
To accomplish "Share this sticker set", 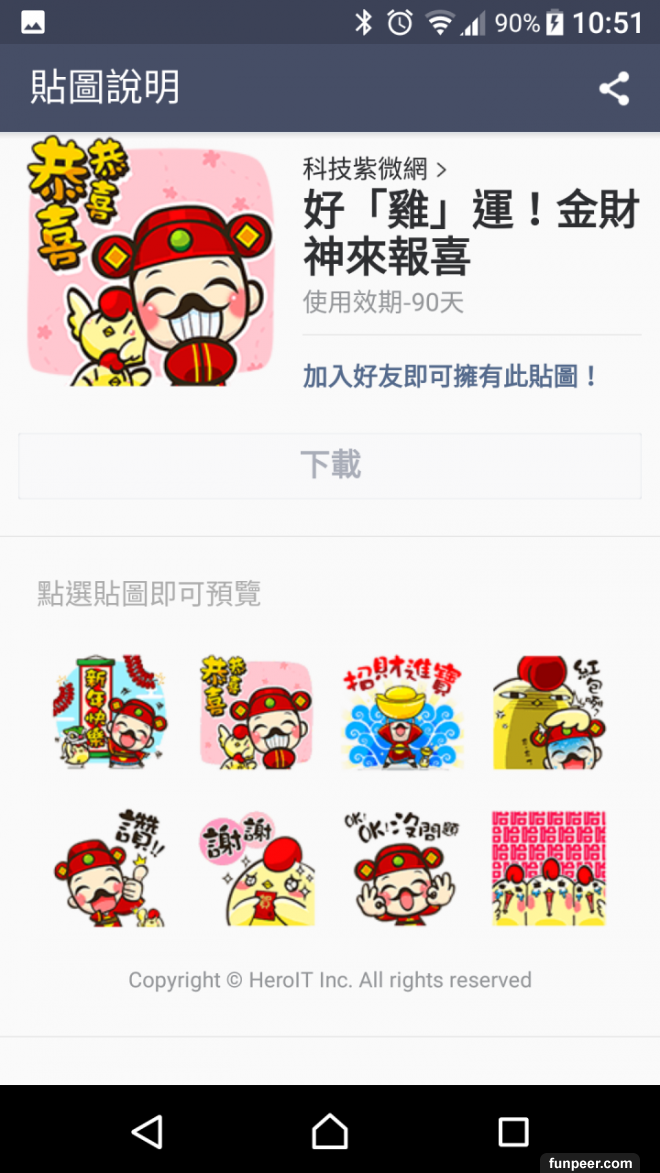I will (614, 88).
